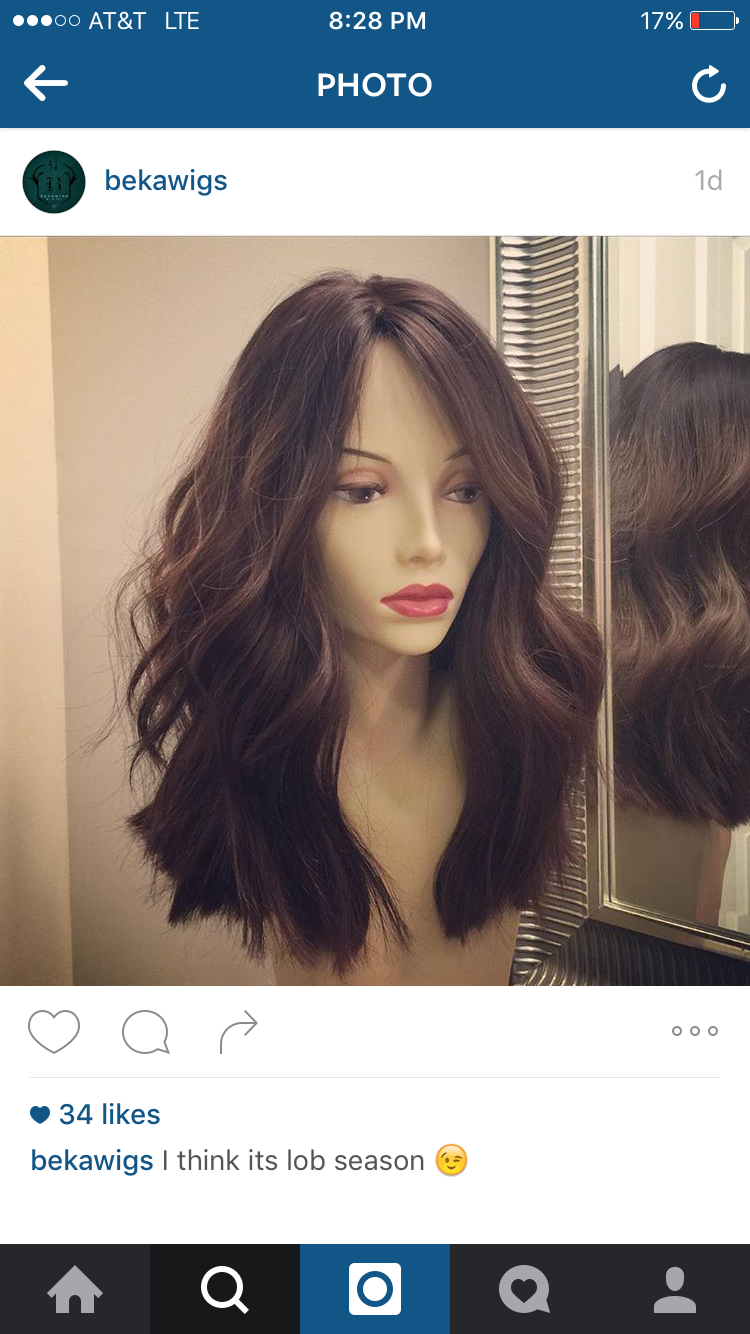The height and width of the screenshot is (1334, 750).
Task: Open comments with the speech bubble icon
Action: point(145,1031)
